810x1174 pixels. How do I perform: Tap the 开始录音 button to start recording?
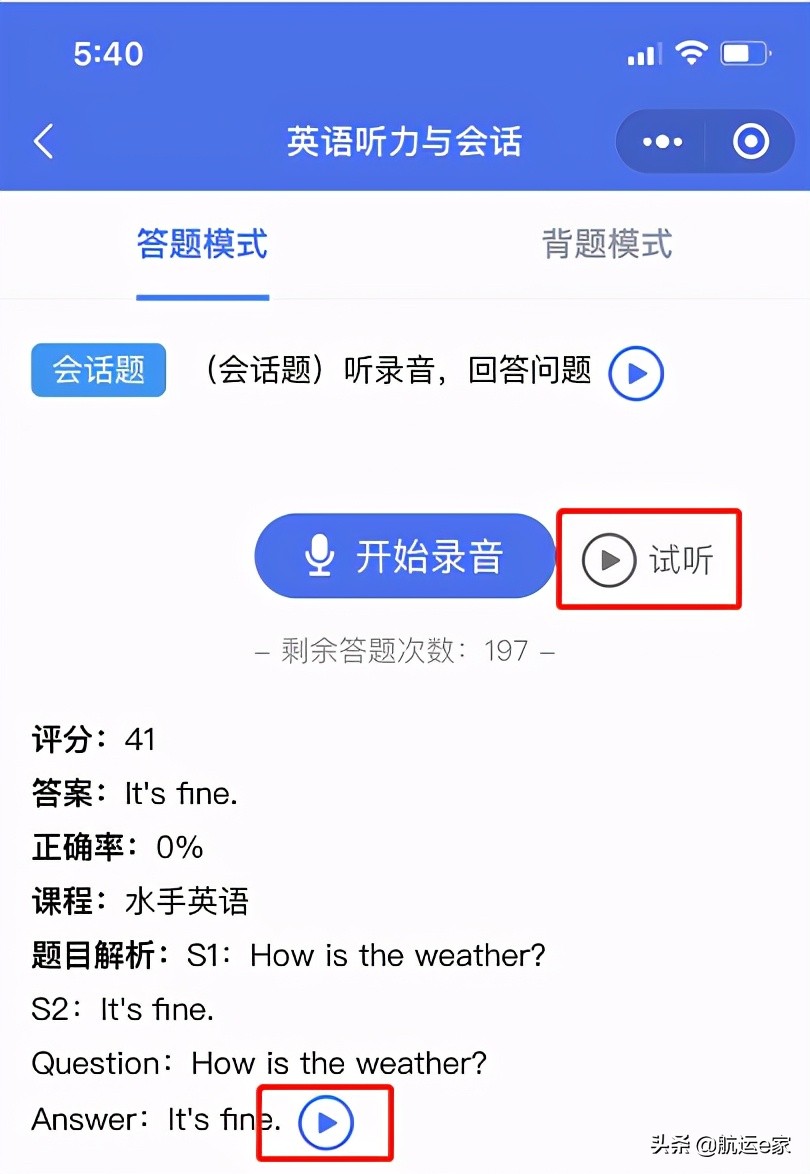click(x=405, y=557)
